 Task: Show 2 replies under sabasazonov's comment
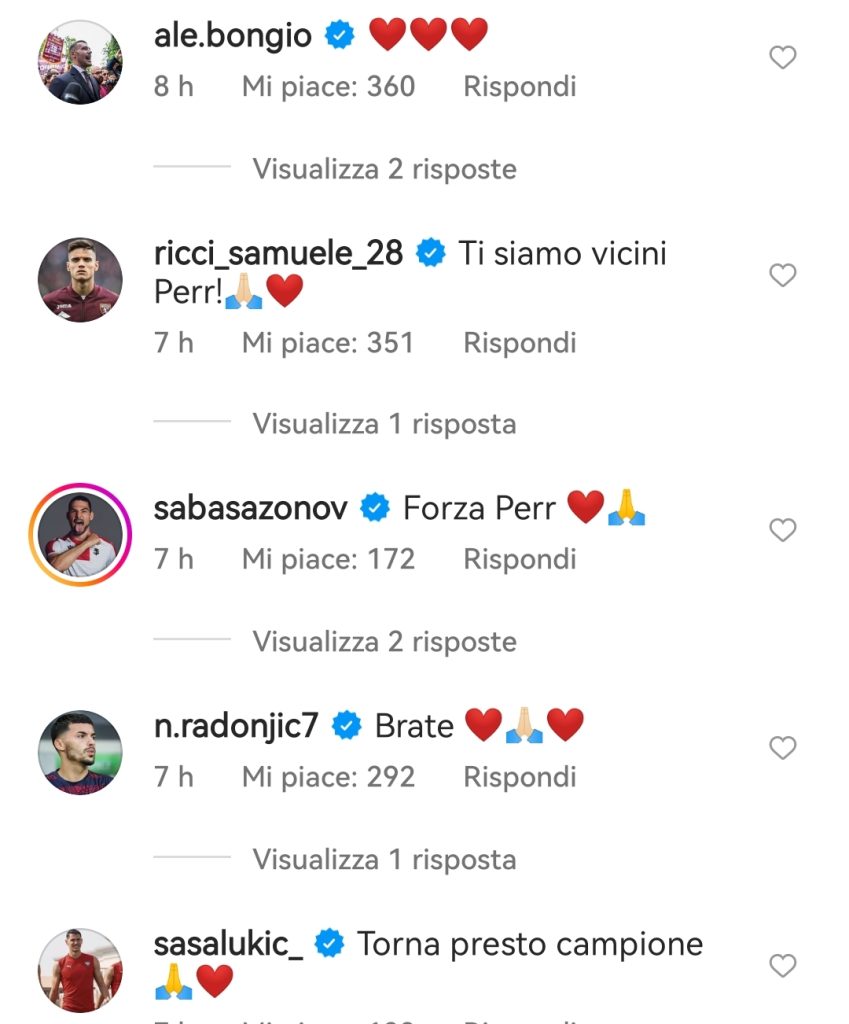[x=384, y=641]
